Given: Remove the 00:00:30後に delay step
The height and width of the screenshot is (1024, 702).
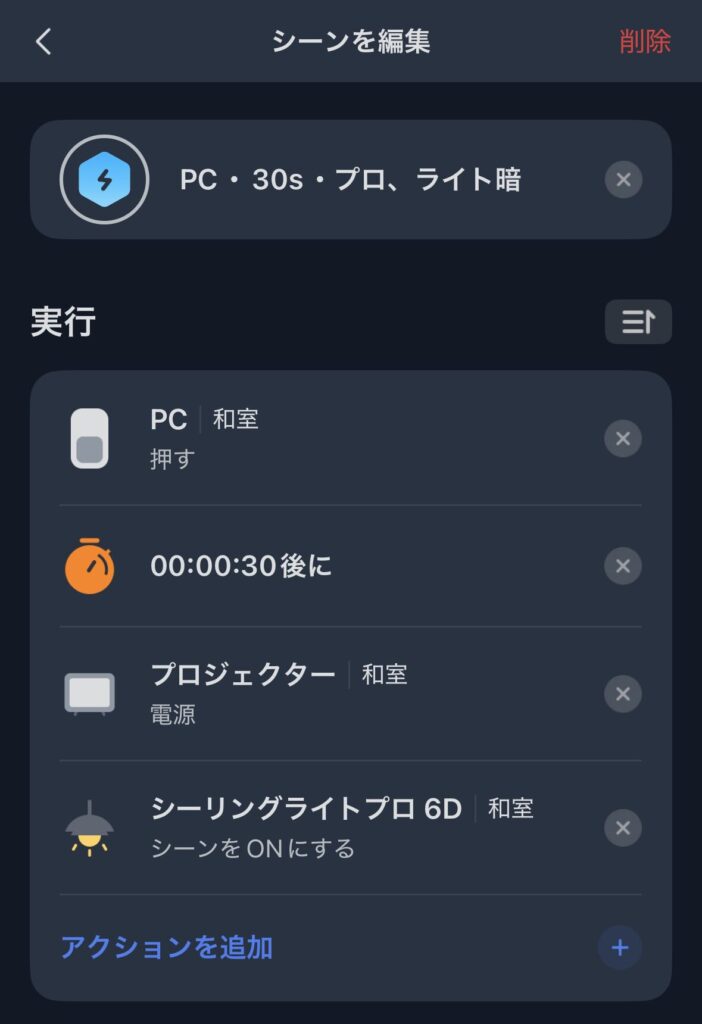Looking at the screenshot, I should 623,567.
